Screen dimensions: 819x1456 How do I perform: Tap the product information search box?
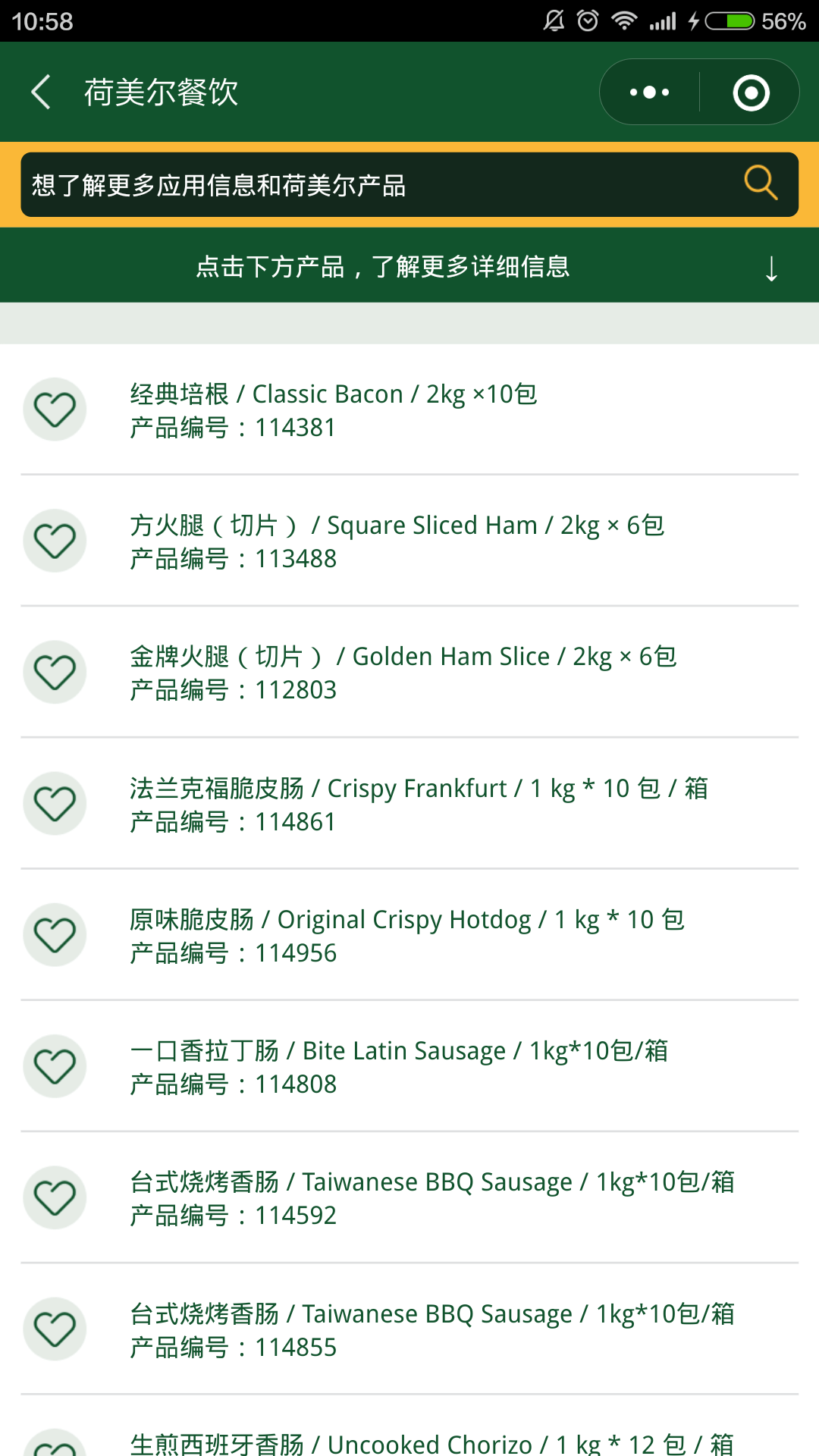click(x=409, y=184)
